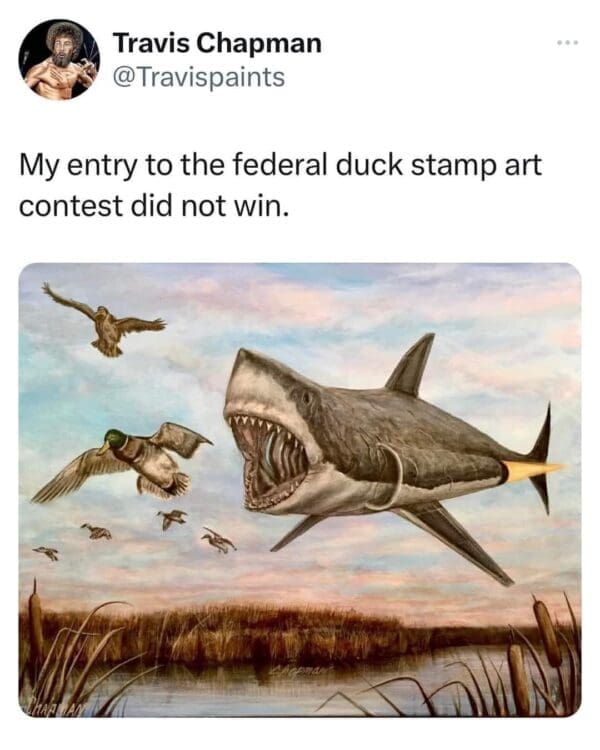Image resolution: width=600 pixels, height=750 pixels.
Task: Open the shark and ducks painting image
Action: point(300,490)
